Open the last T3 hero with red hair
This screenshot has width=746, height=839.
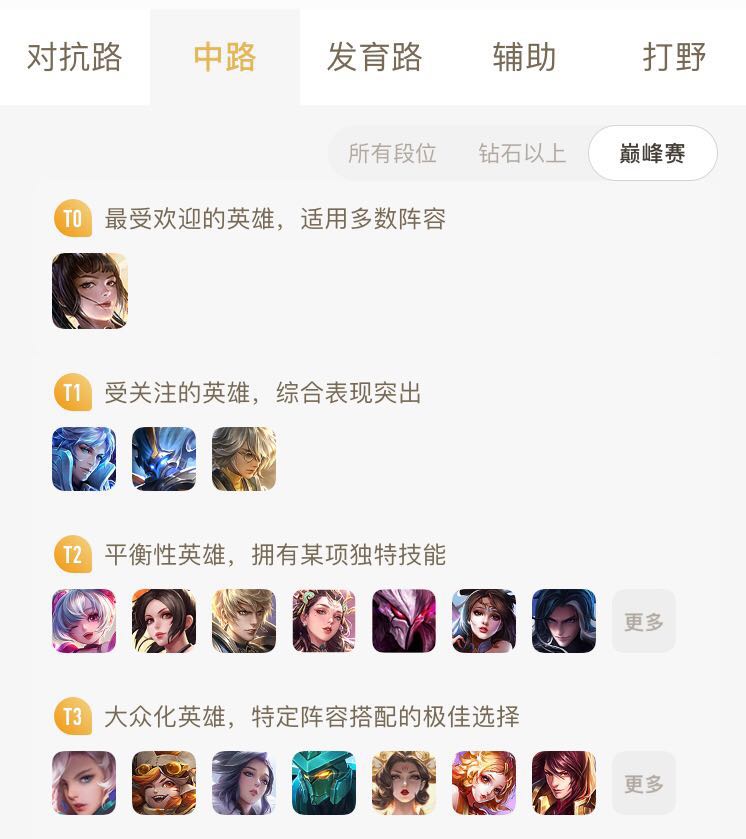pos(564,783)
